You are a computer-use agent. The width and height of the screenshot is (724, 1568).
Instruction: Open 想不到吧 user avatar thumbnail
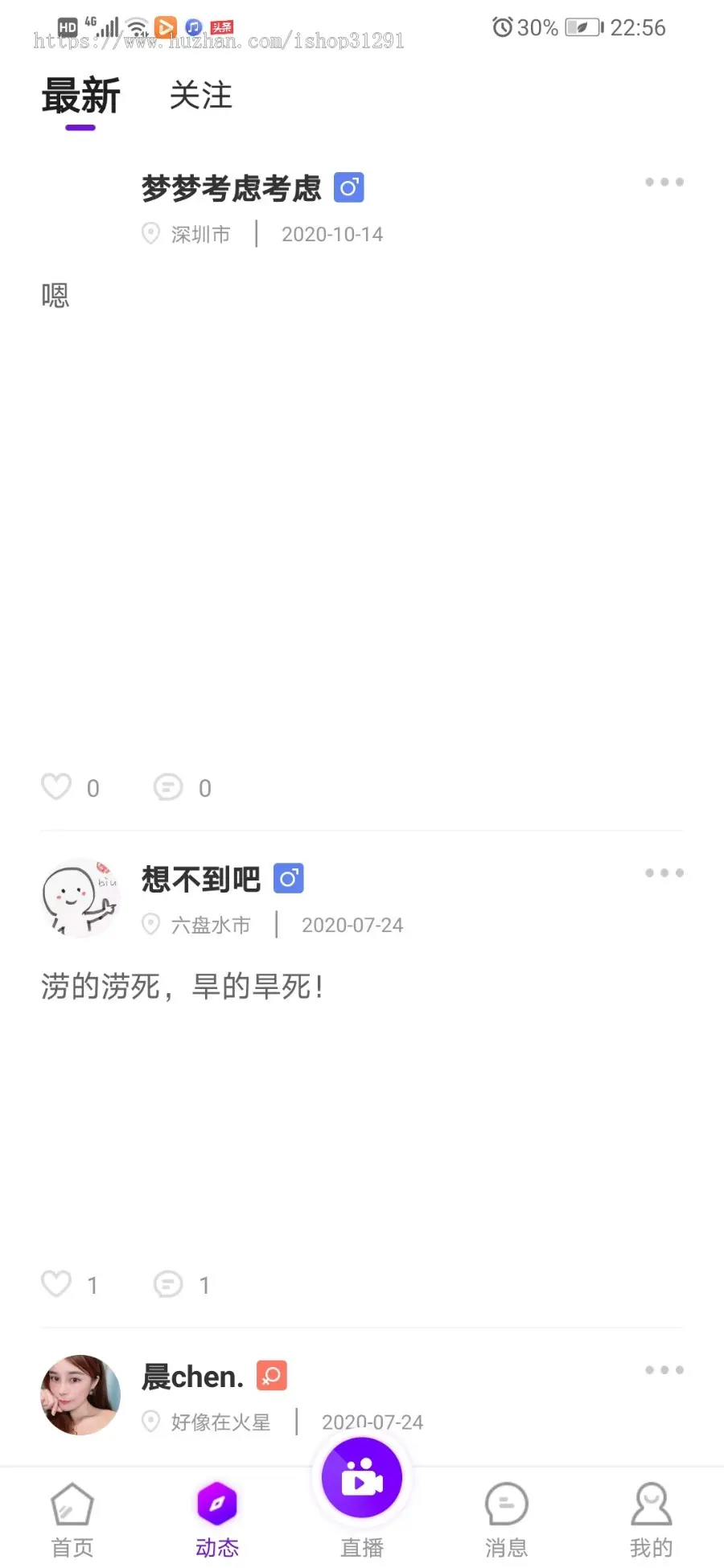(80, 897)
